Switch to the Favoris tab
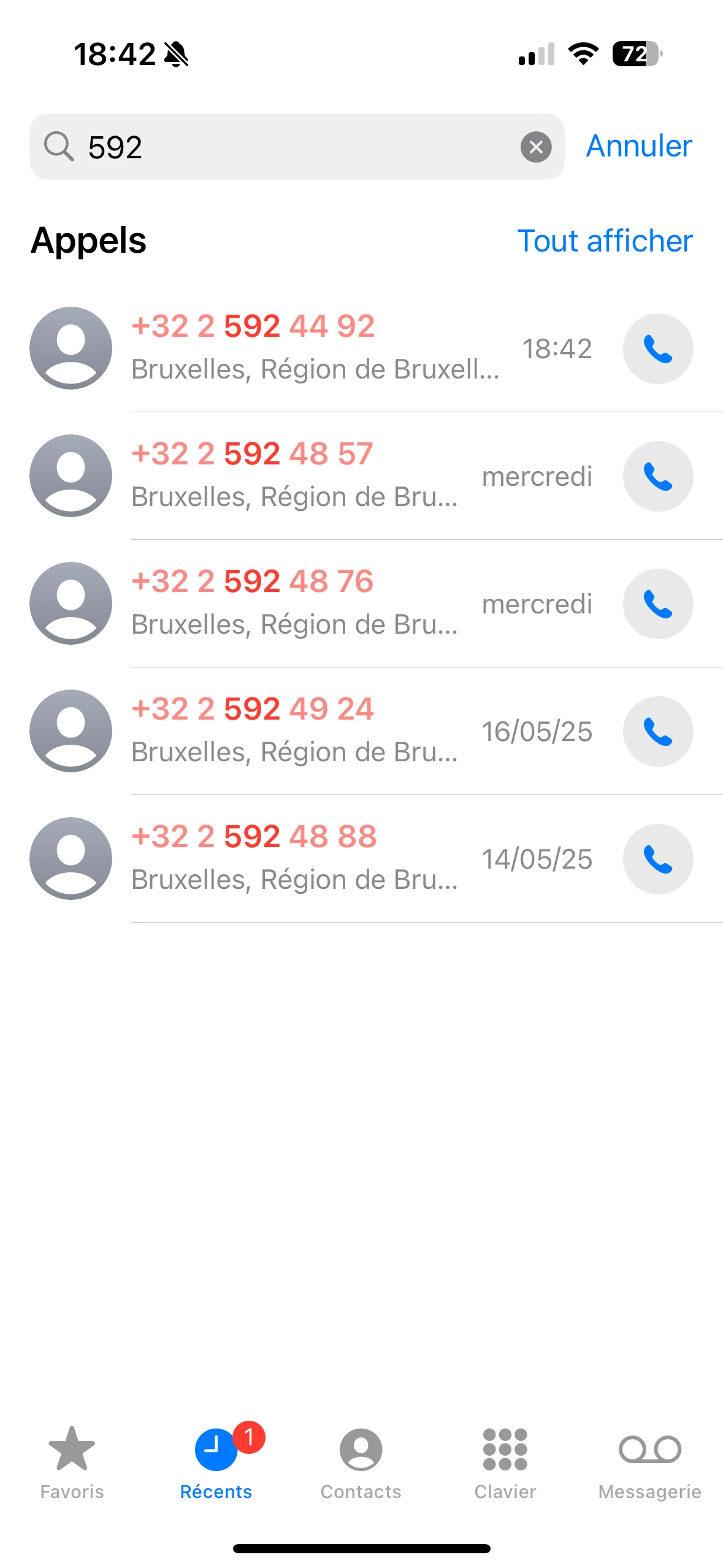Screen dimensions: 723x1568 pos(72,1463)
